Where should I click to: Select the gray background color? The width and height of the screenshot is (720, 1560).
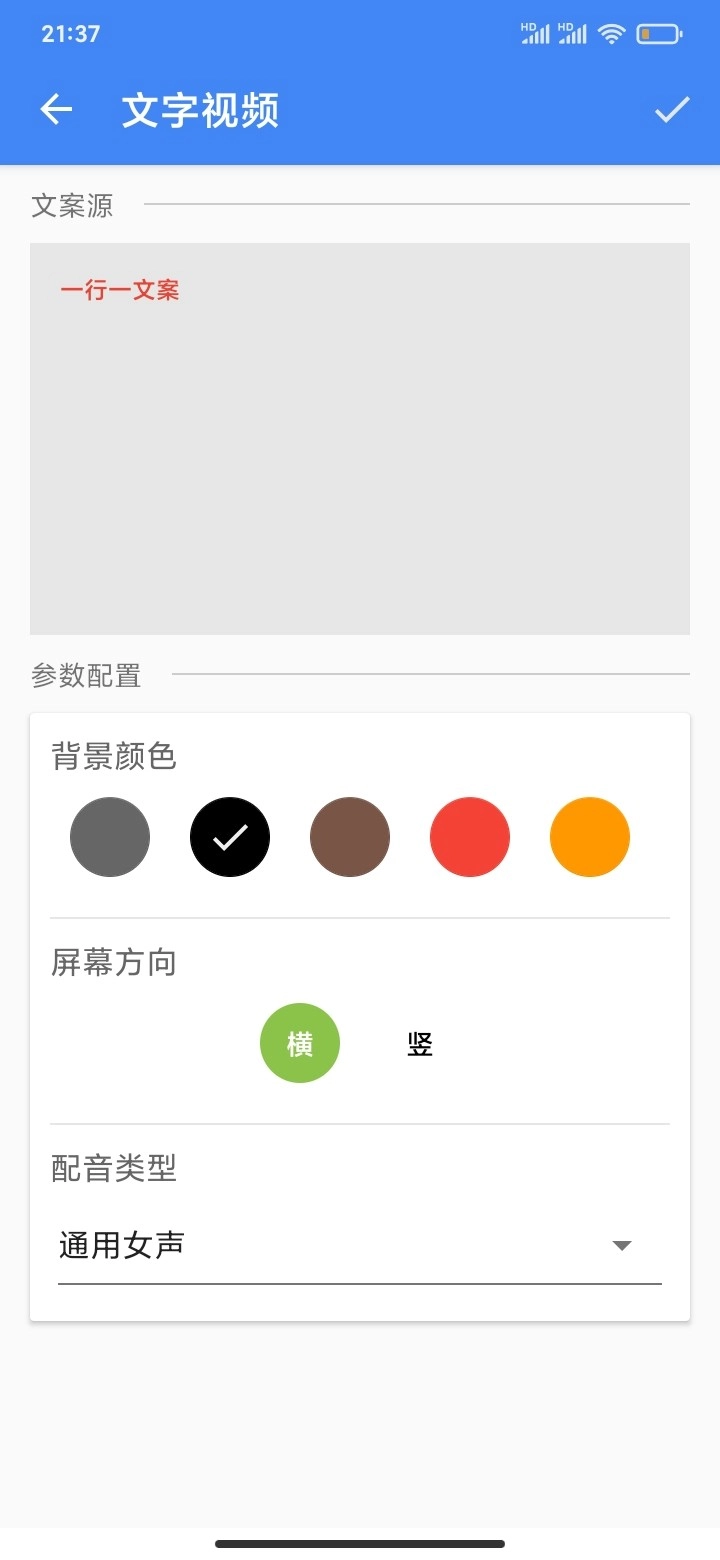pos(110,837)
